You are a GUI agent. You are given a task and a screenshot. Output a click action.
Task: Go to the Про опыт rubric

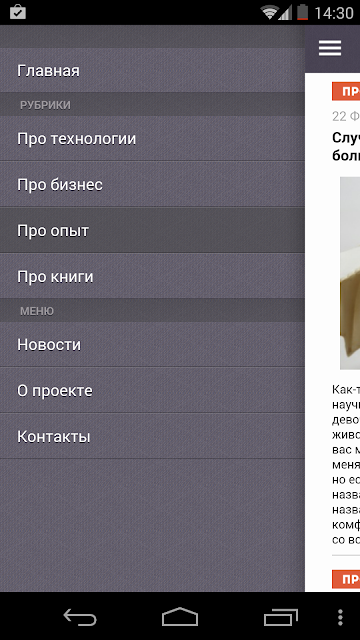coord(152,231)
